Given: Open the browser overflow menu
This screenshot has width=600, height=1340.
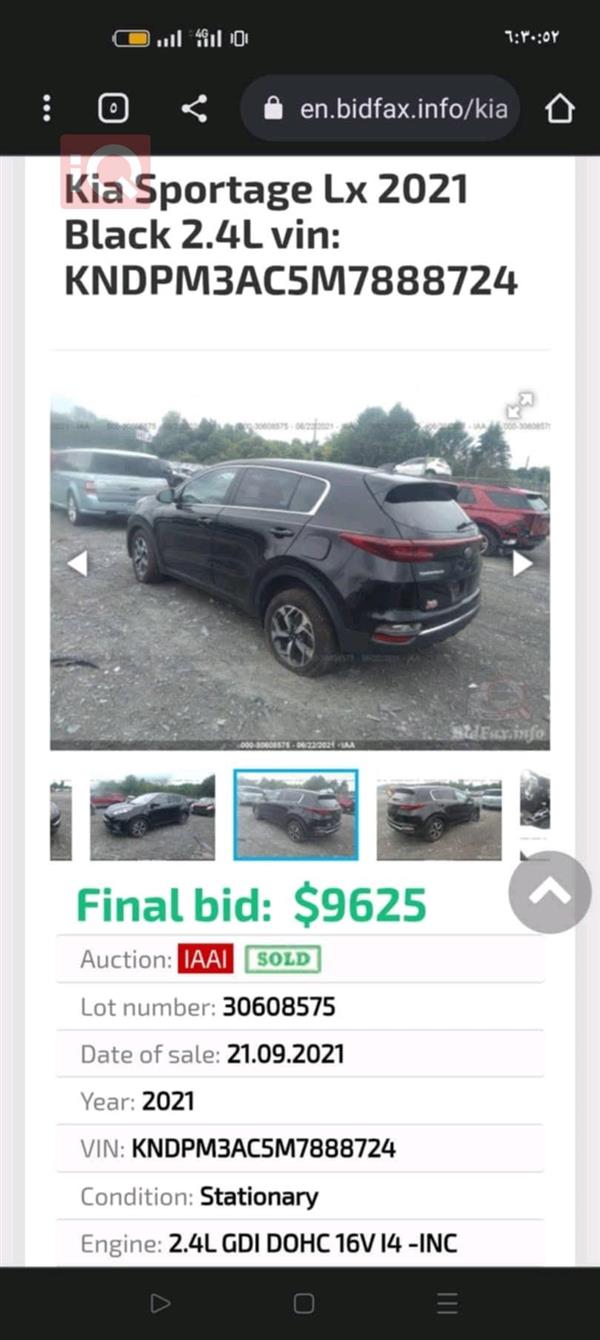Looking at the screenshot, I should tap(46, 108).
